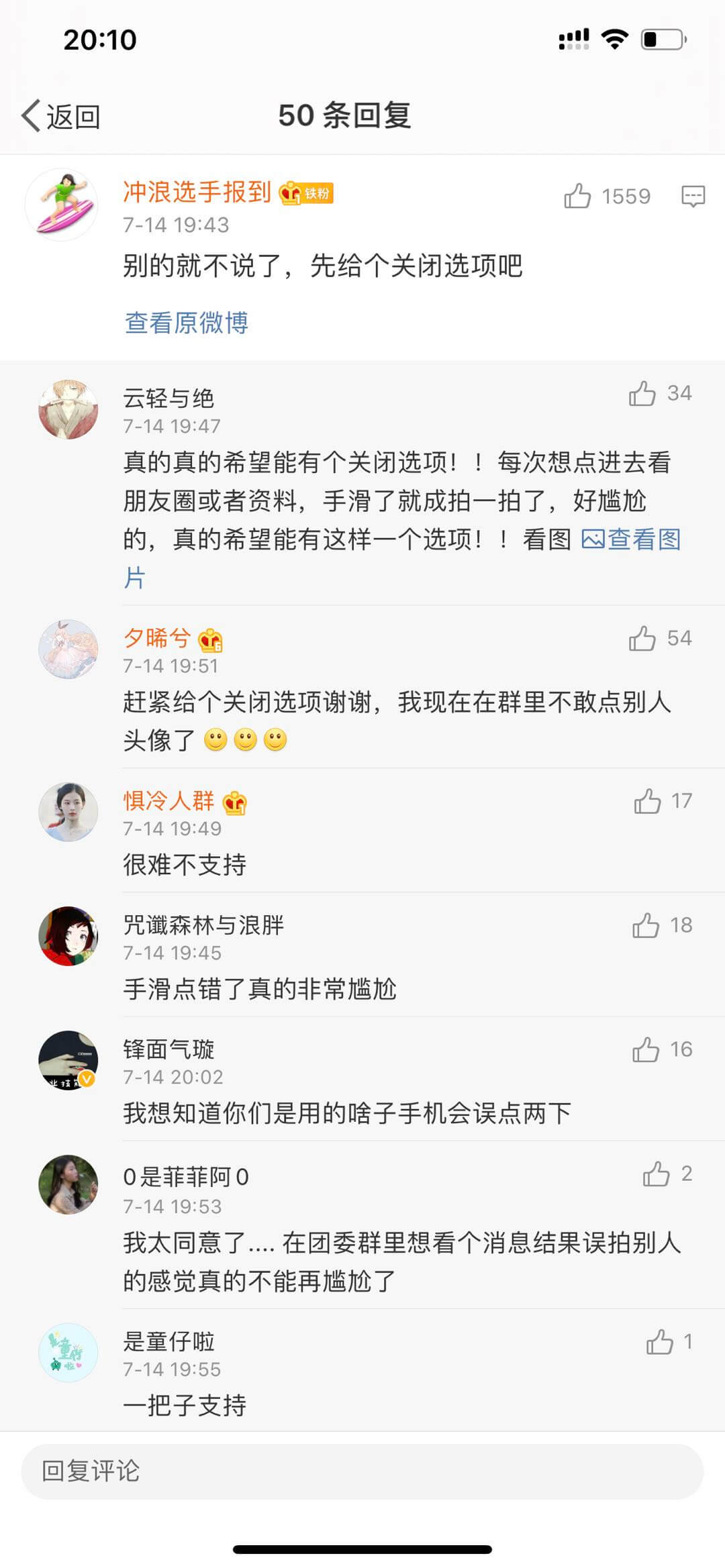
Task: Like the reply from 锋面气璇
Action: (x=645, y=1050)
